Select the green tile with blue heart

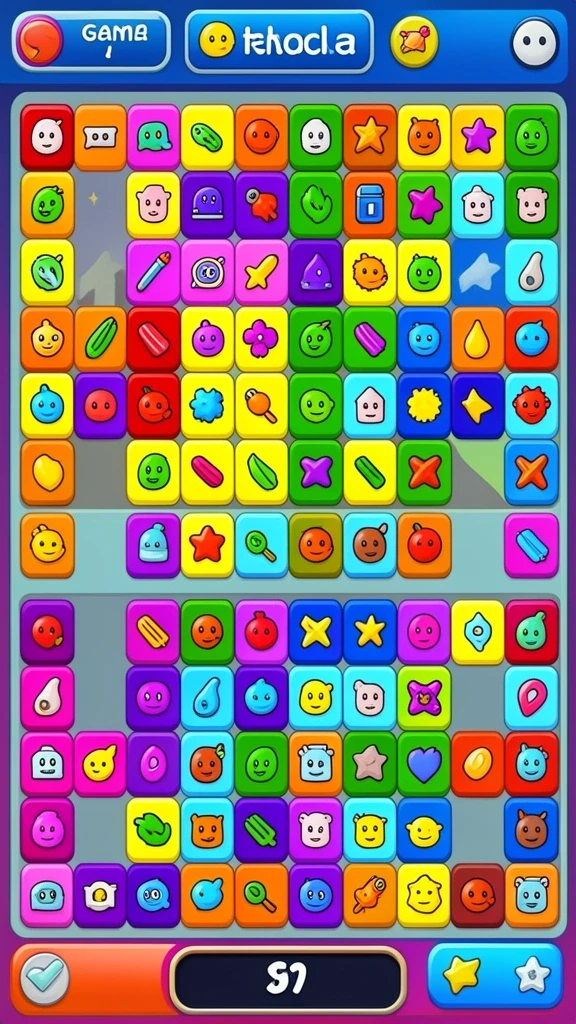[424, 764]
